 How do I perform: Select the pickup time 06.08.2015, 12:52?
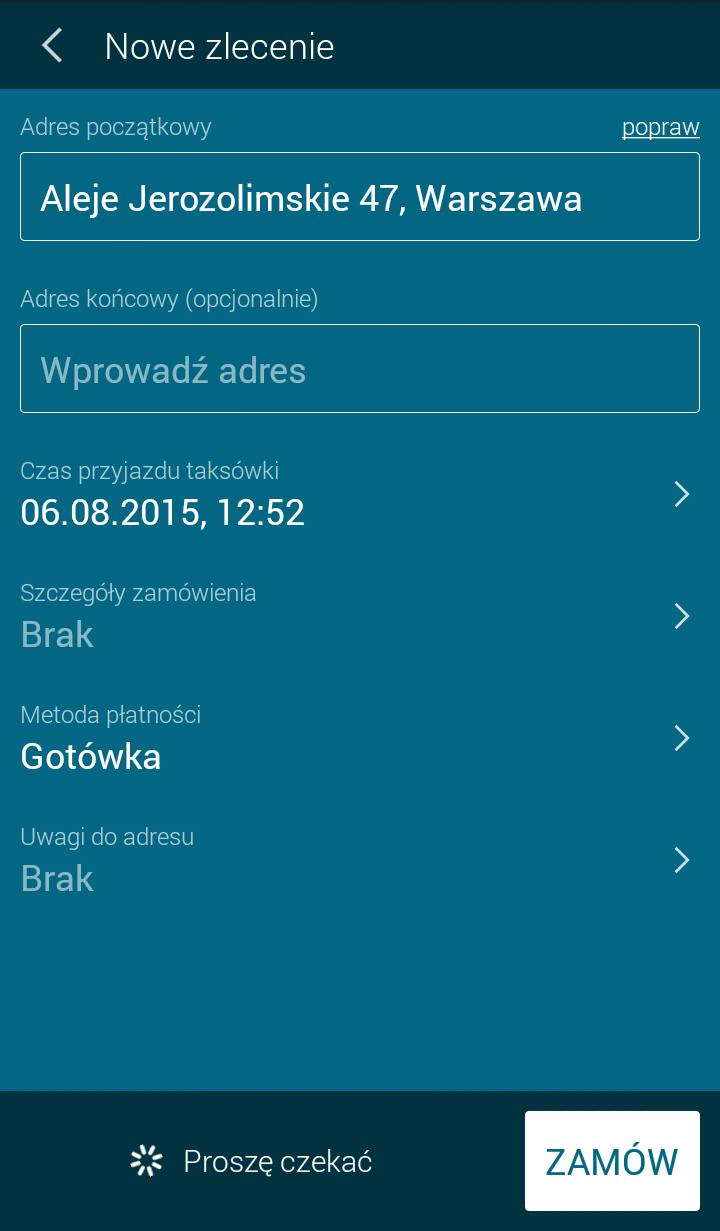163,513
